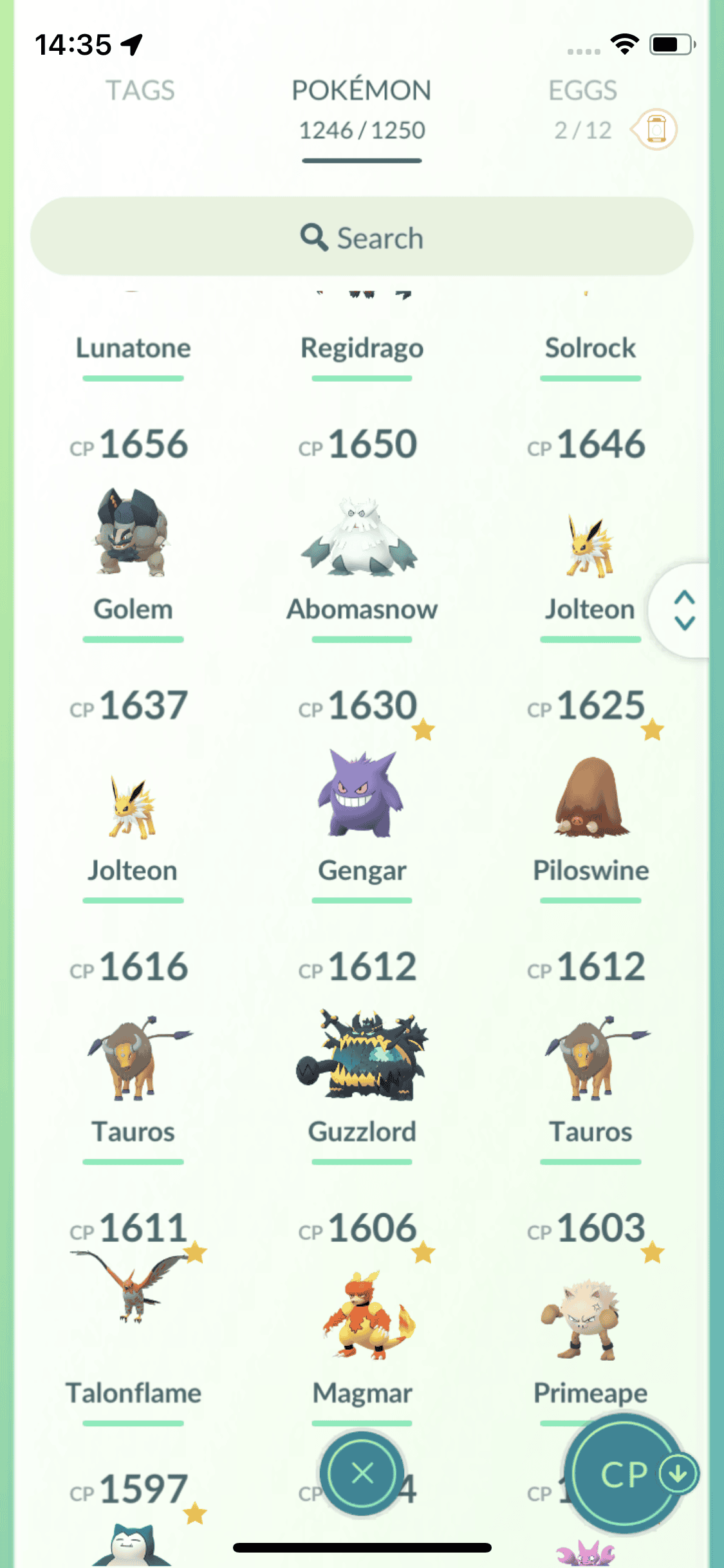Open Abomasnow with CP 1650
Viewport: 724px width, 1568px height.
[361, 536]
